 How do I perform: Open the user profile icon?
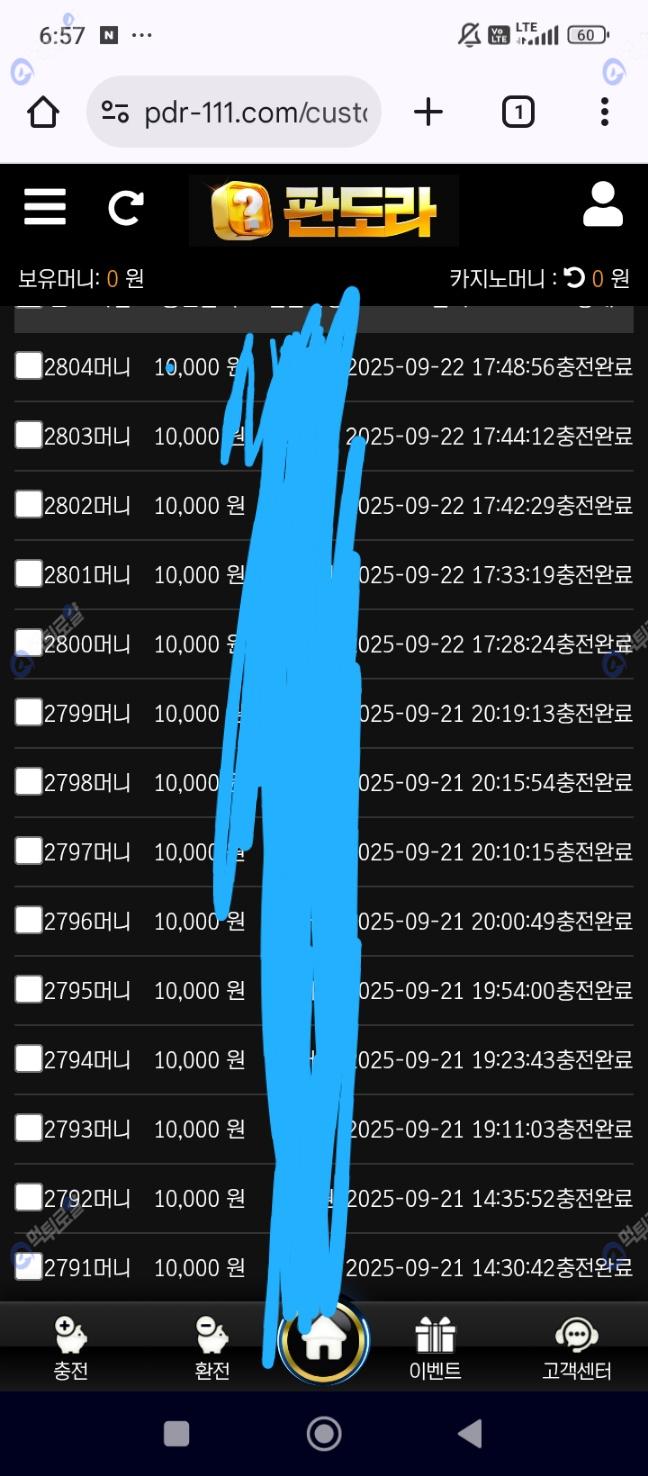602,206
